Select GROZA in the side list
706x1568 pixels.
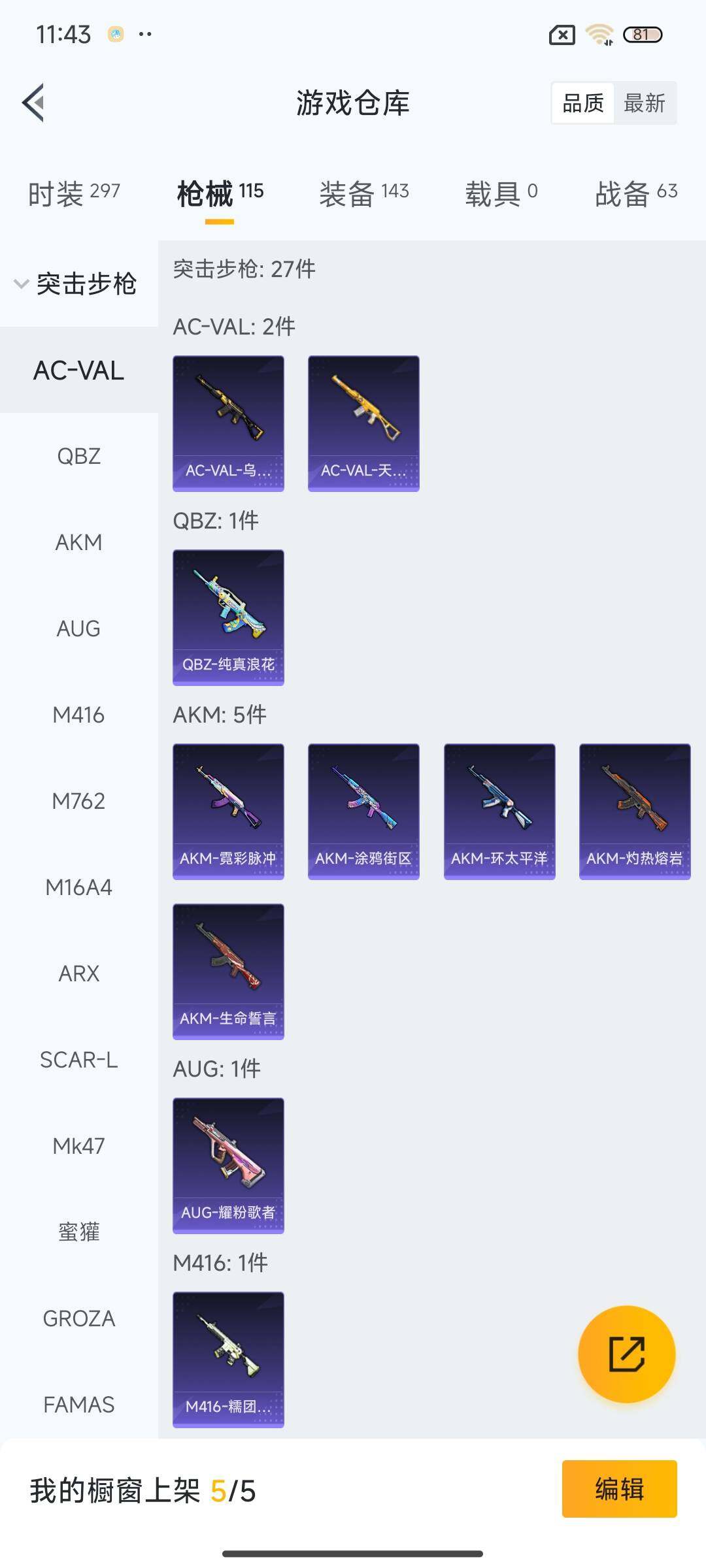(78, 1318)
